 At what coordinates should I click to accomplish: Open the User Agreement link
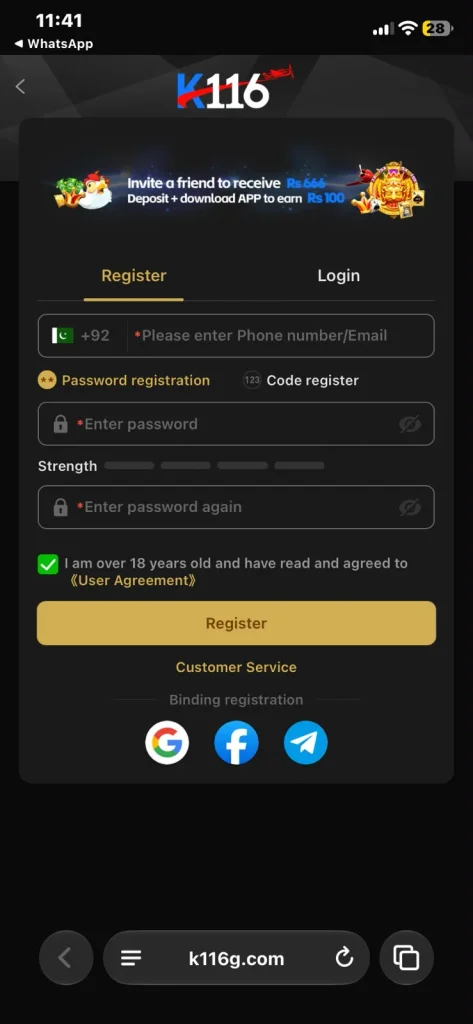click(x=133, y=581)
